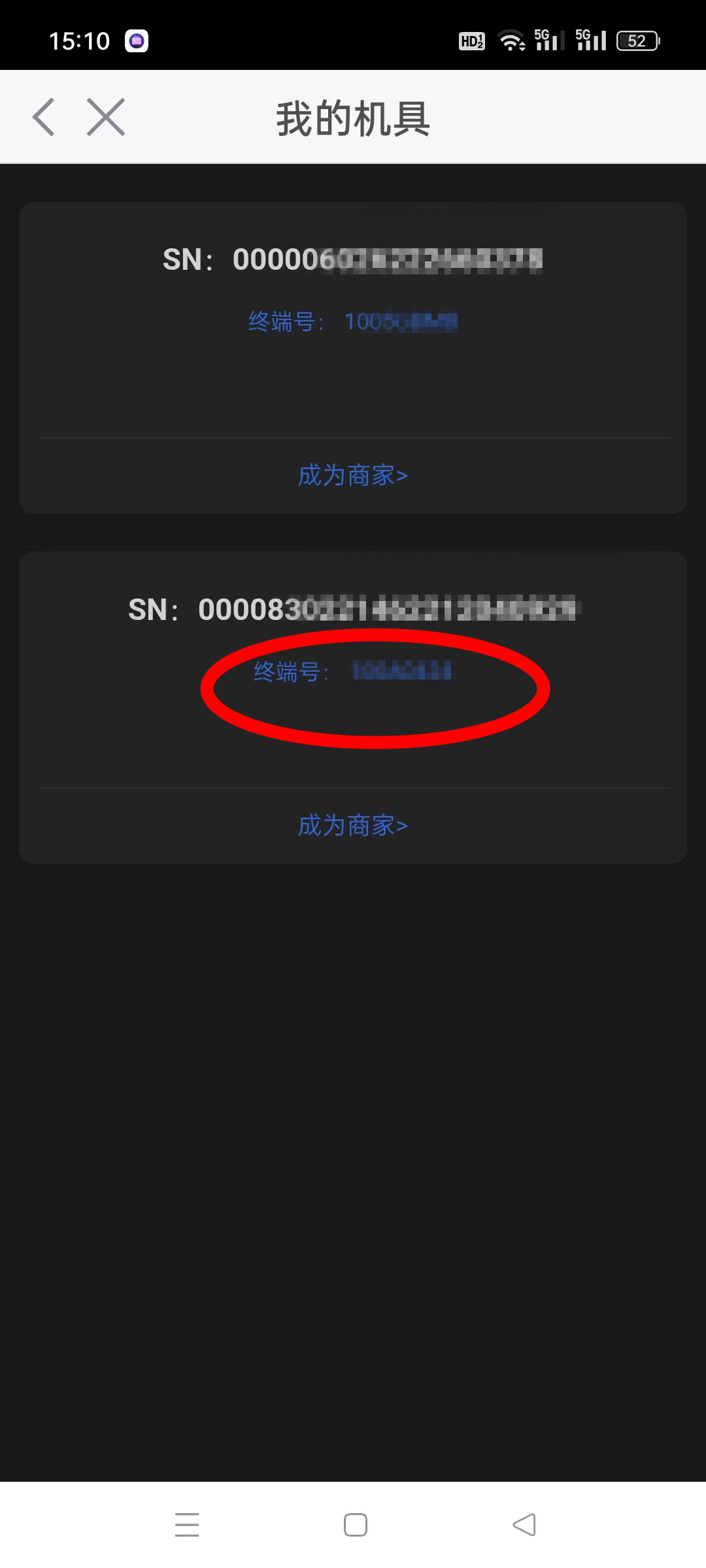706x1568 pixels.
Task: Close the 我的机具 page
Action: [x=106, y=118]
